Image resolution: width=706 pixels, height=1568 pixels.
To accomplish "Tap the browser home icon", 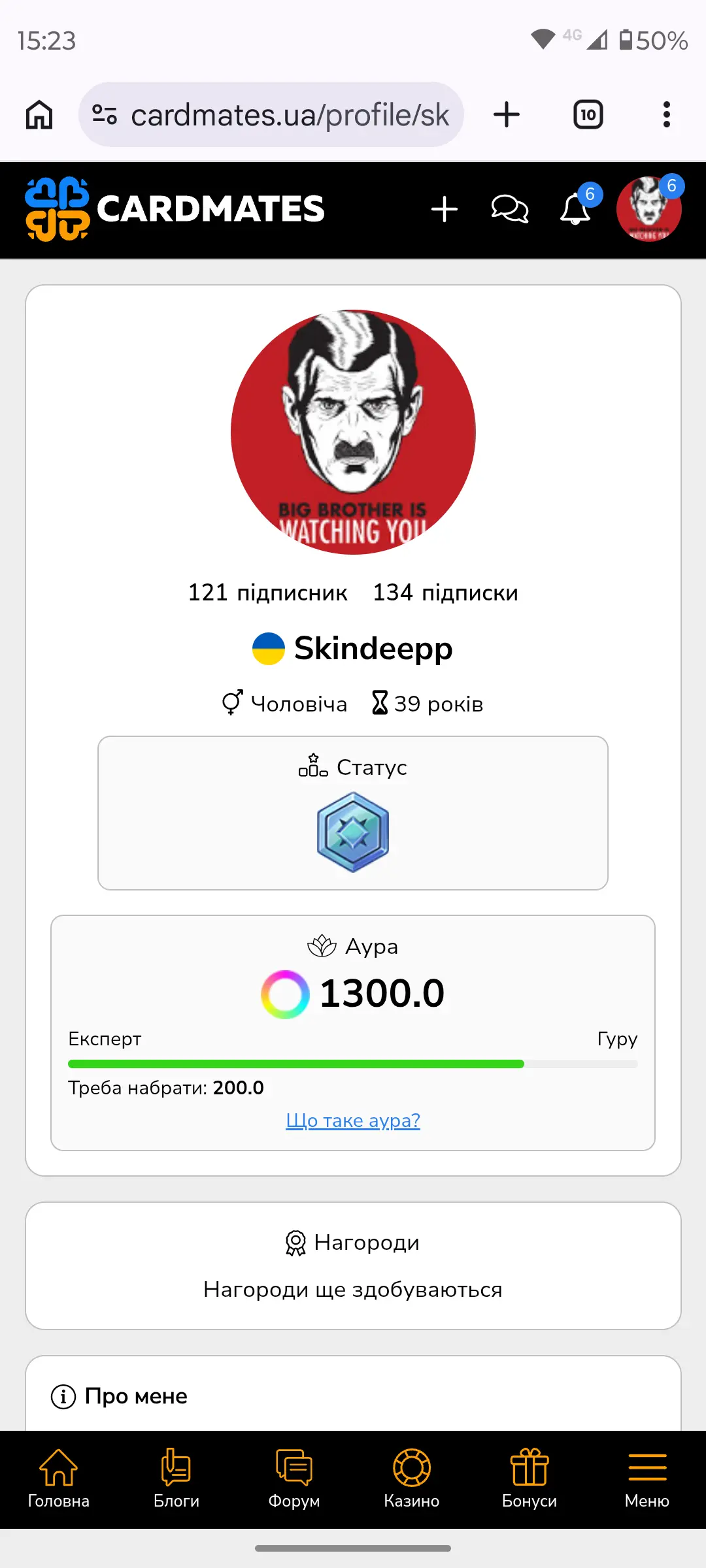I will (39, 115).
